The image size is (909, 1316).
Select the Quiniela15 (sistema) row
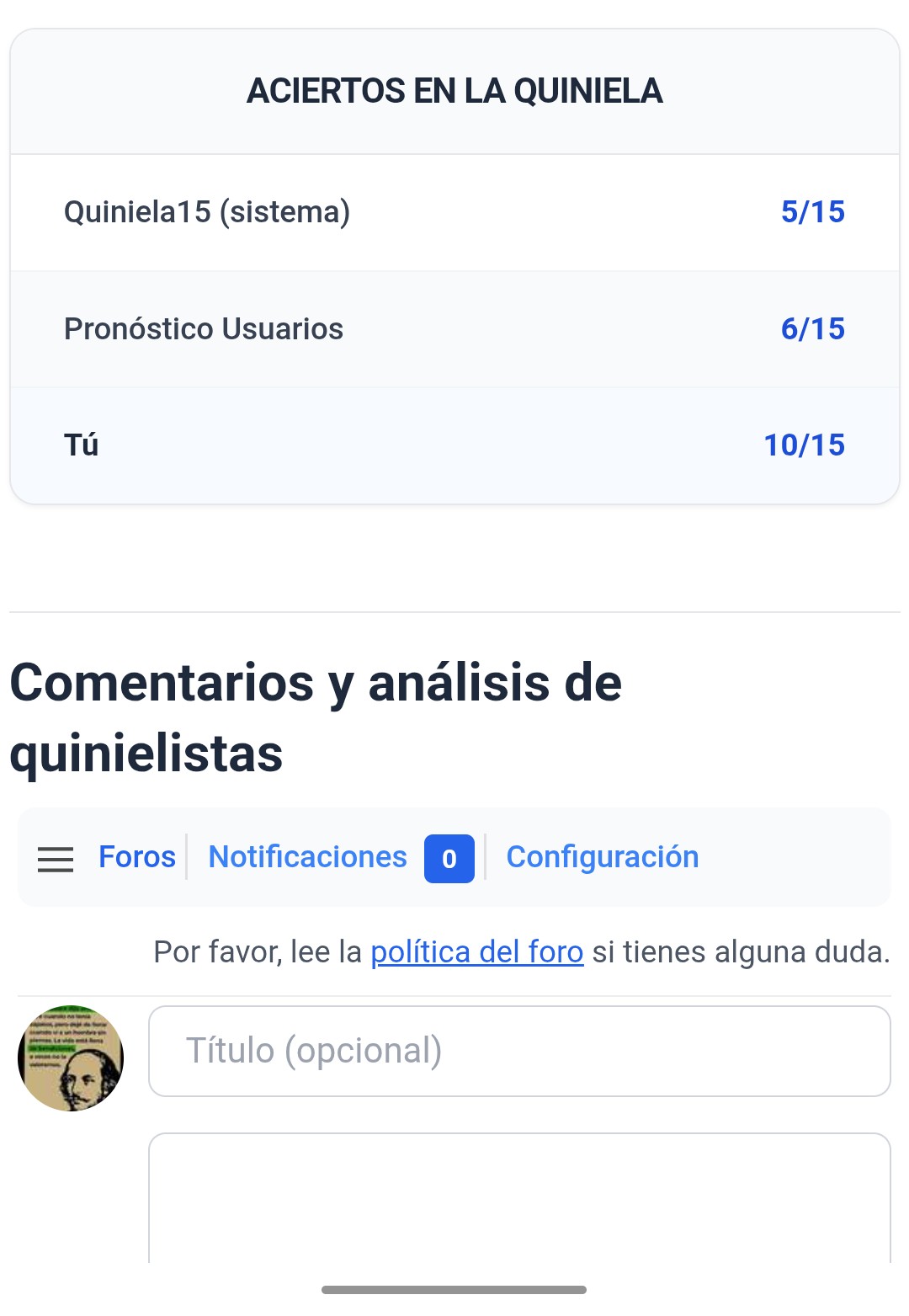pos(337,212)
